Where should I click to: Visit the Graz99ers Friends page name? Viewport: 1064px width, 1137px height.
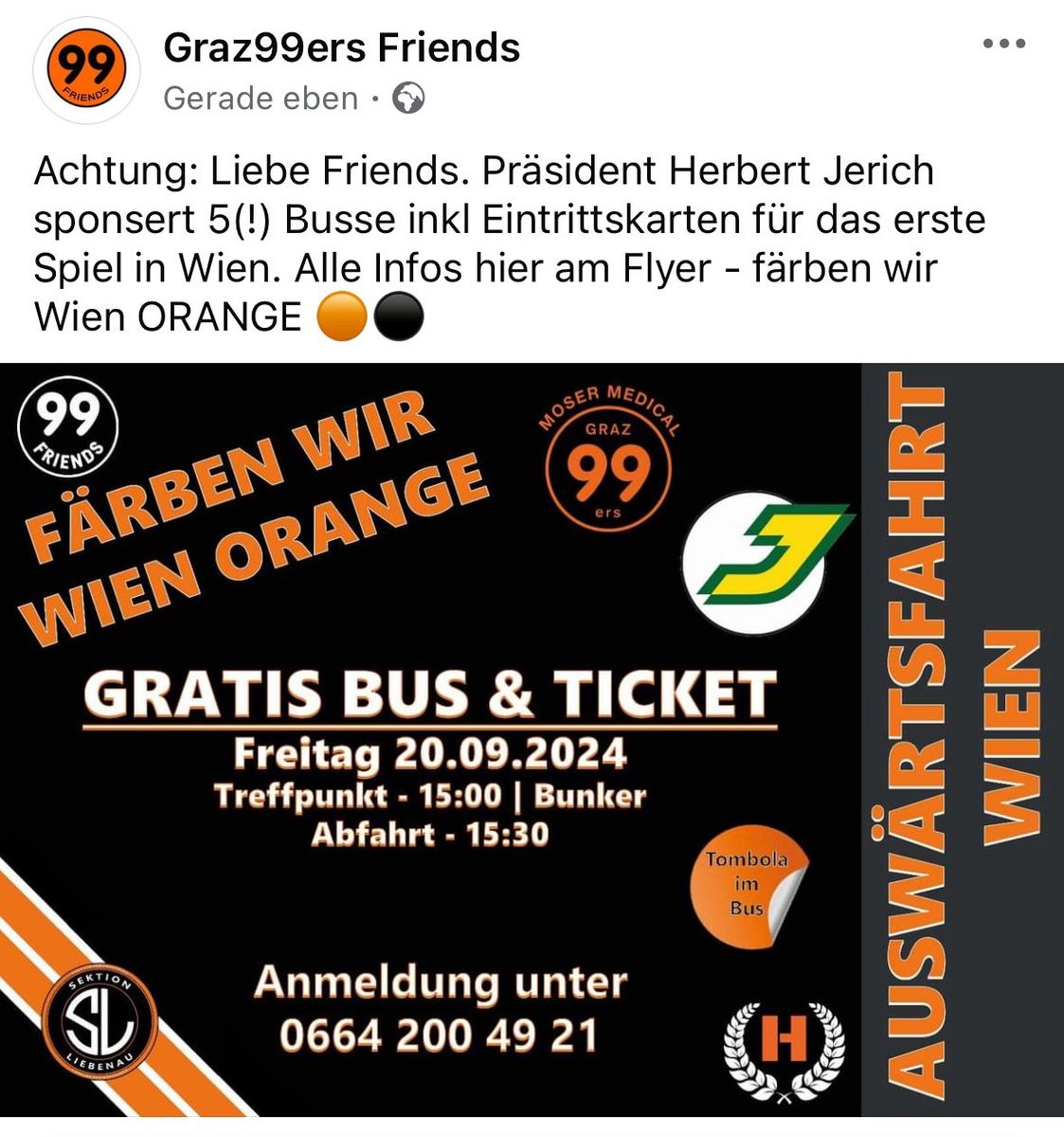tap(341, 47)
